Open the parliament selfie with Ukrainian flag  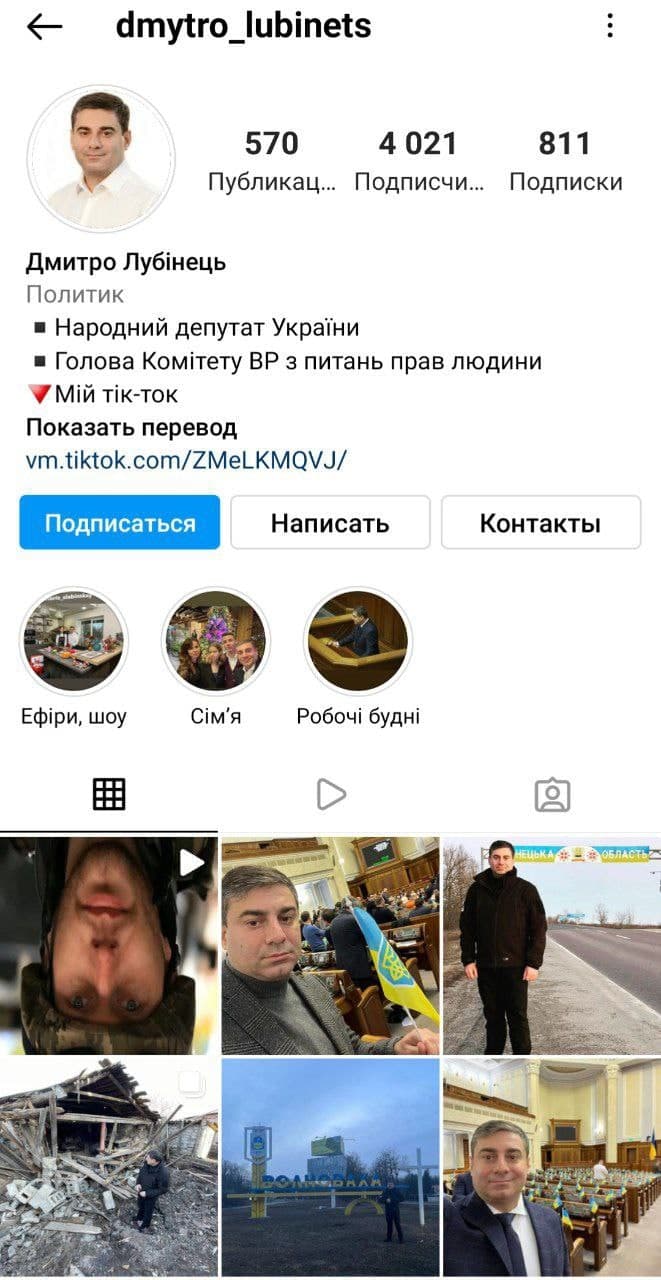[x=330, y=945]
